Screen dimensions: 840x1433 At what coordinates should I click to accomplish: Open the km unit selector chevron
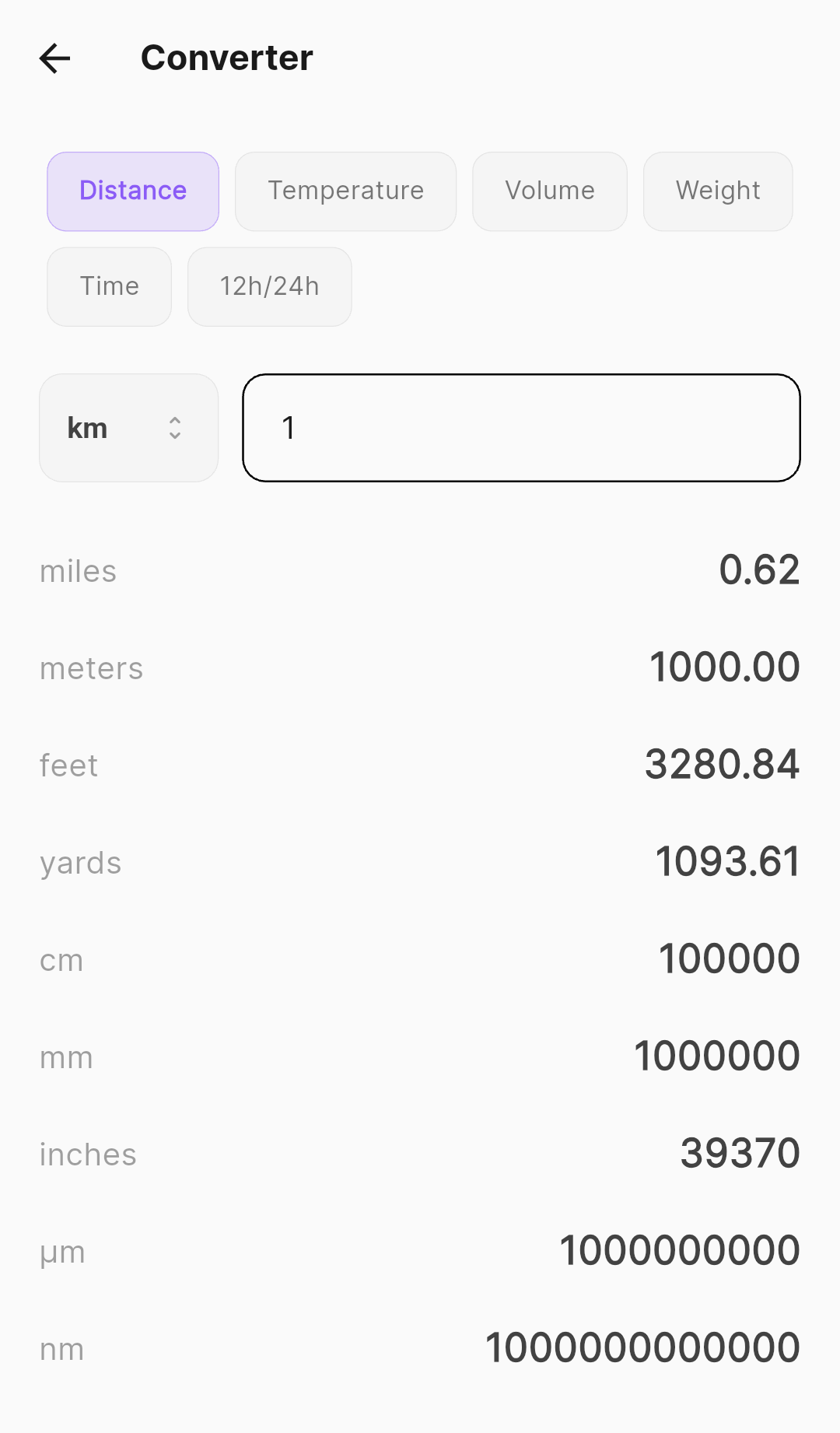[x=174, y=427]
